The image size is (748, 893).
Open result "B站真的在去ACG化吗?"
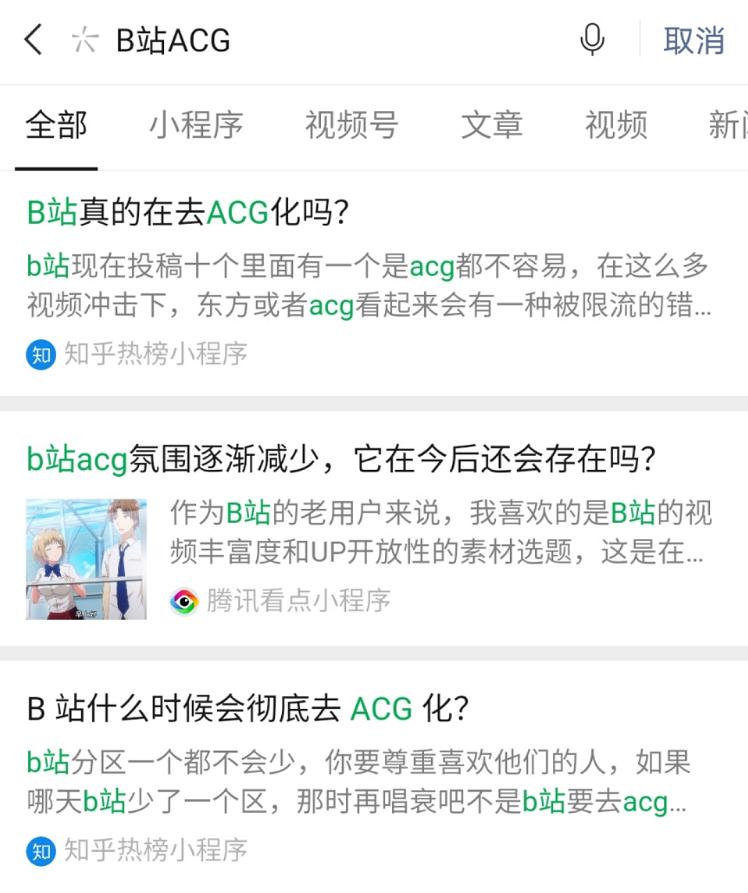click(x=187, y=212)
